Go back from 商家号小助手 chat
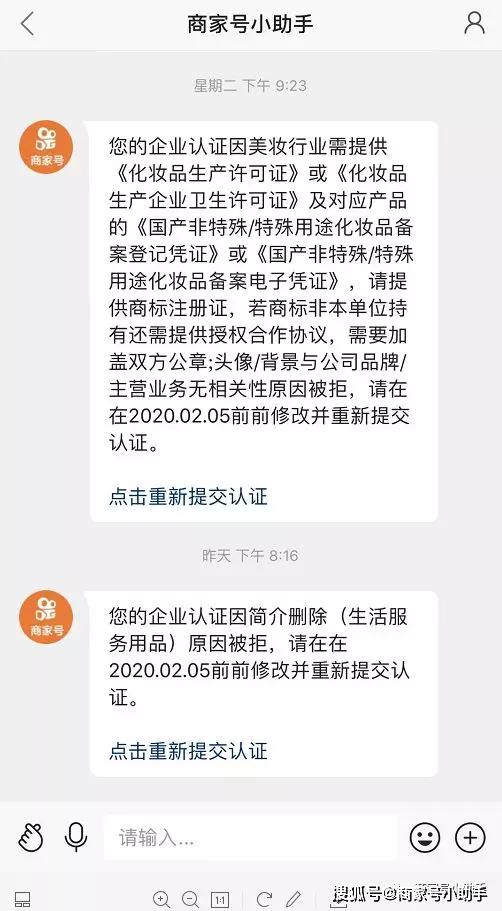This screenshot has height=911, width=502. pos(27,24)
